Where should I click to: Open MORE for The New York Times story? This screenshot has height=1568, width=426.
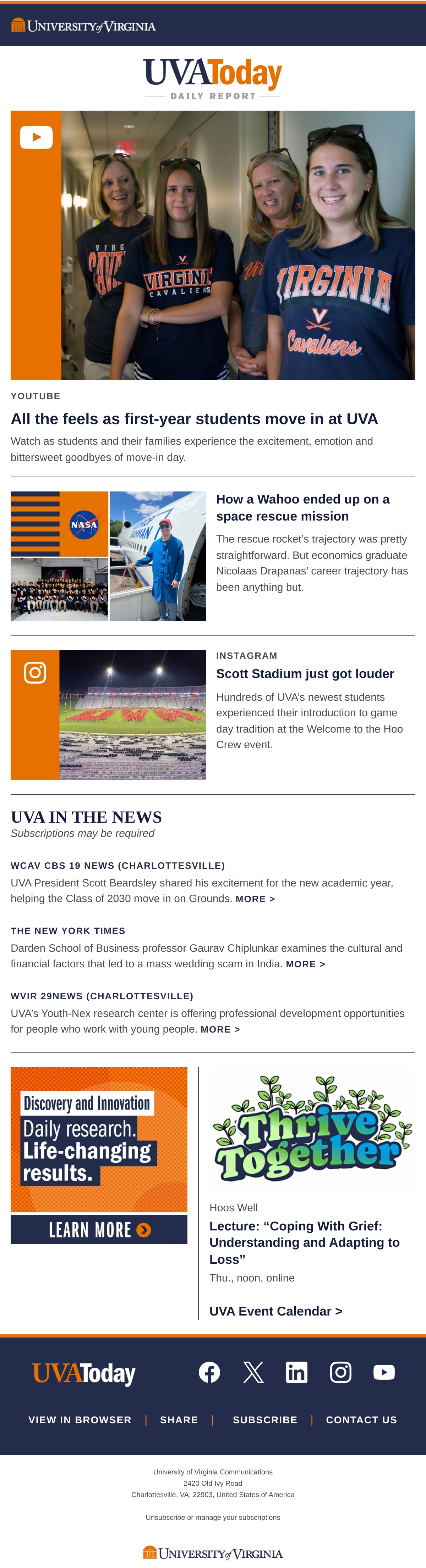305,964
